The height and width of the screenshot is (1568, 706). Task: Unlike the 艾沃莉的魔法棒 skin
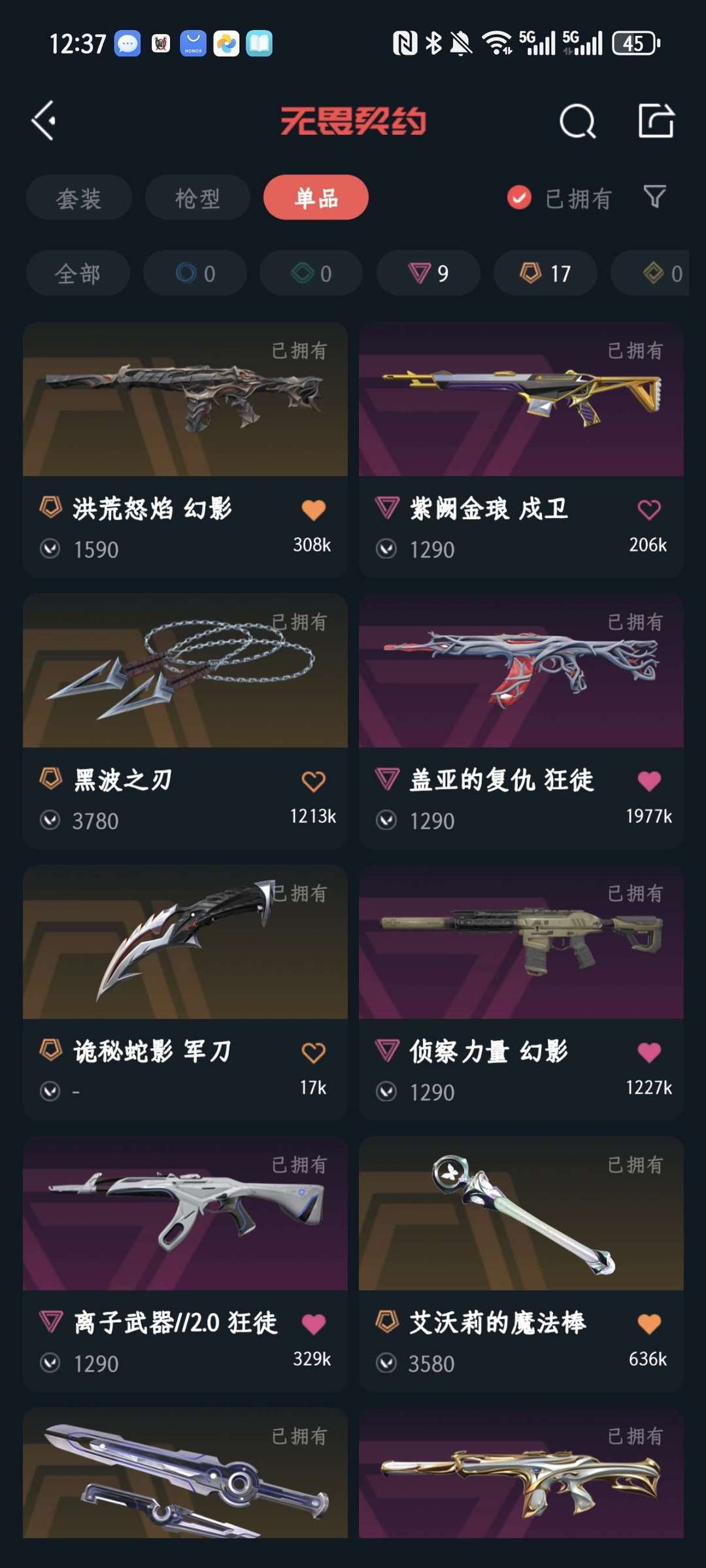(x=649, y=1323)
